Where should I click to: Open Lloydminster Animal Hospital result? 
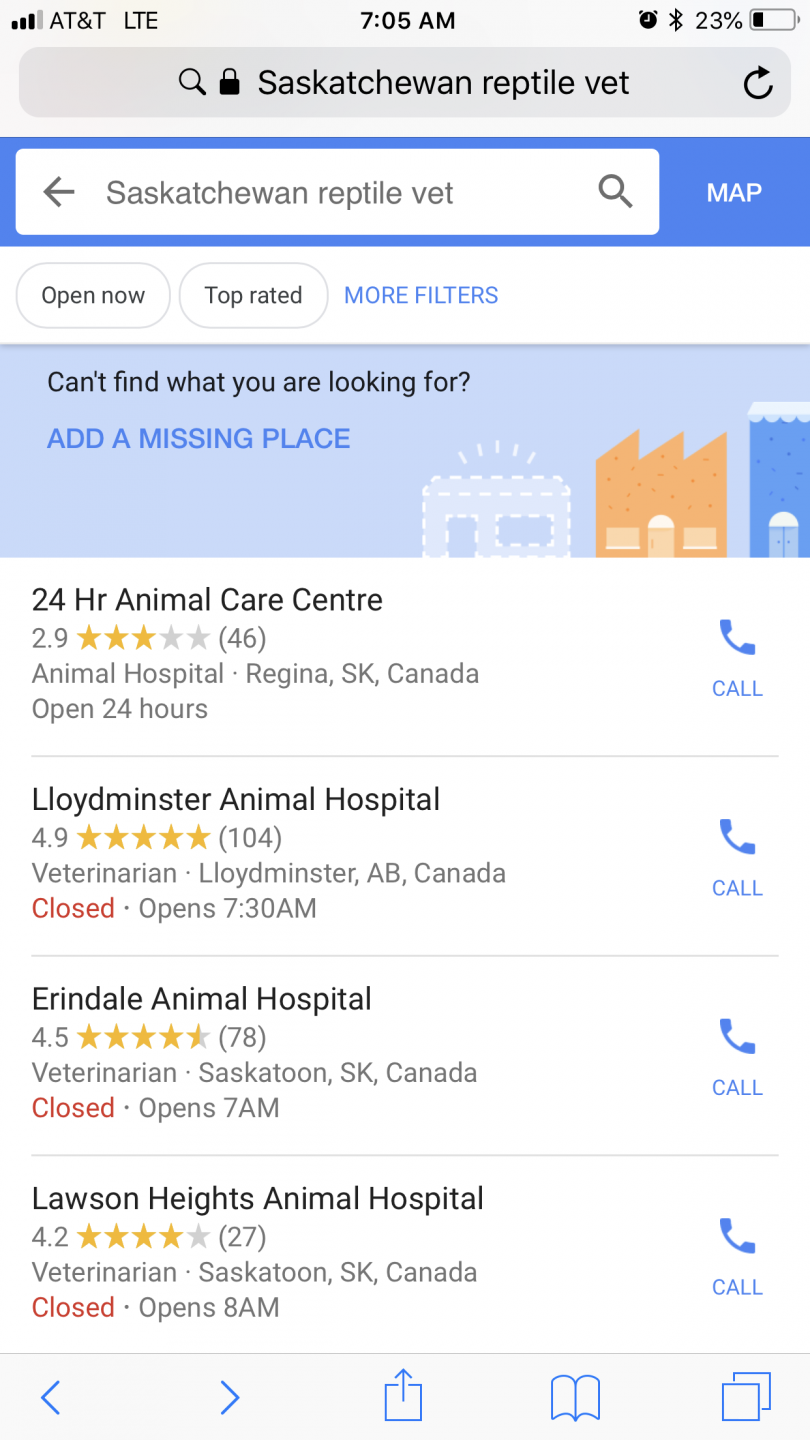click(236, 800)
